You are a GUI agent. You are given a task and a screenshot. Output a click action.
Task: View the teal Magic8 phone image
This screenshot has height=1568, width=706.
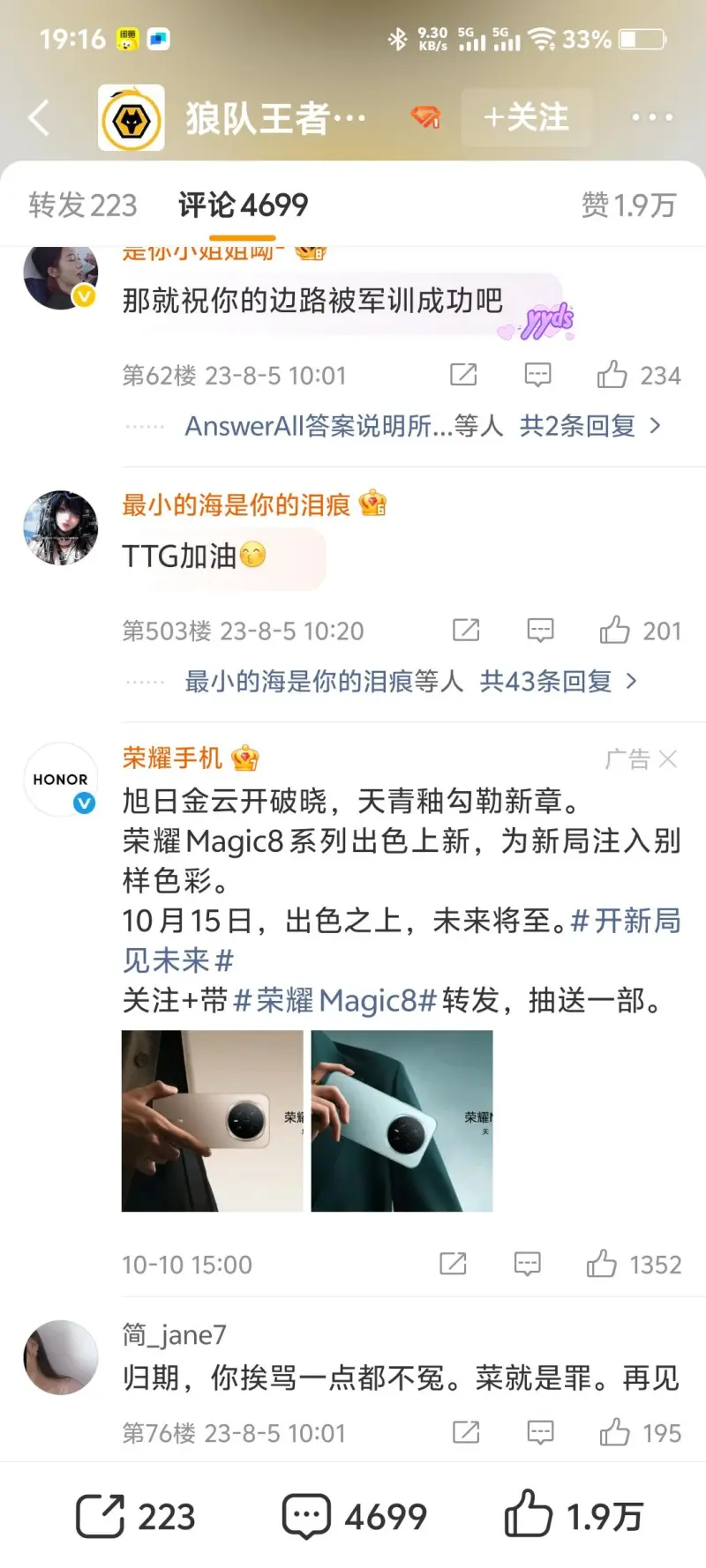click(x=402, y=1121)
